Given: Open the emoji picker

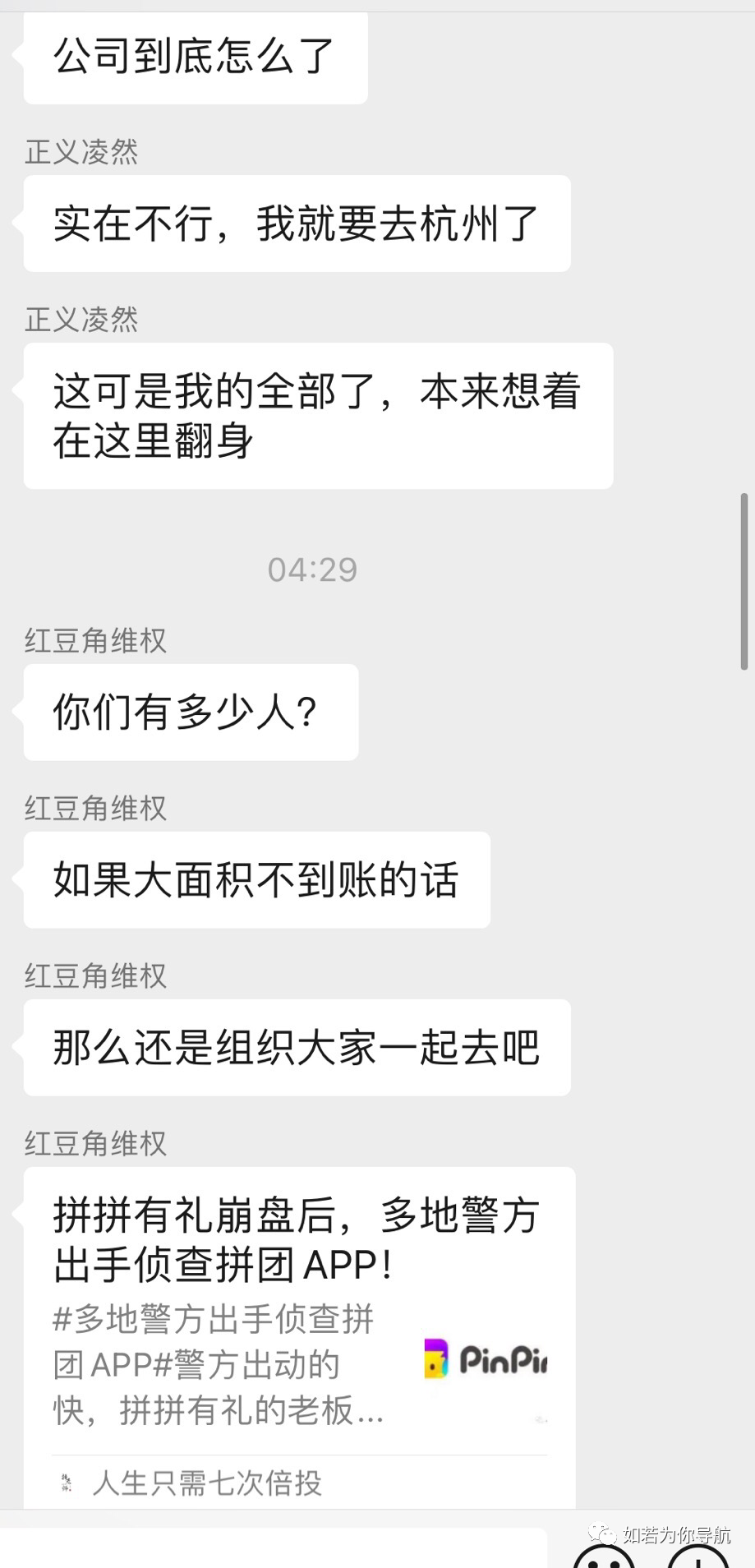Looking at the screenshot, I should pyautogui.click(x=604, y=1557).
